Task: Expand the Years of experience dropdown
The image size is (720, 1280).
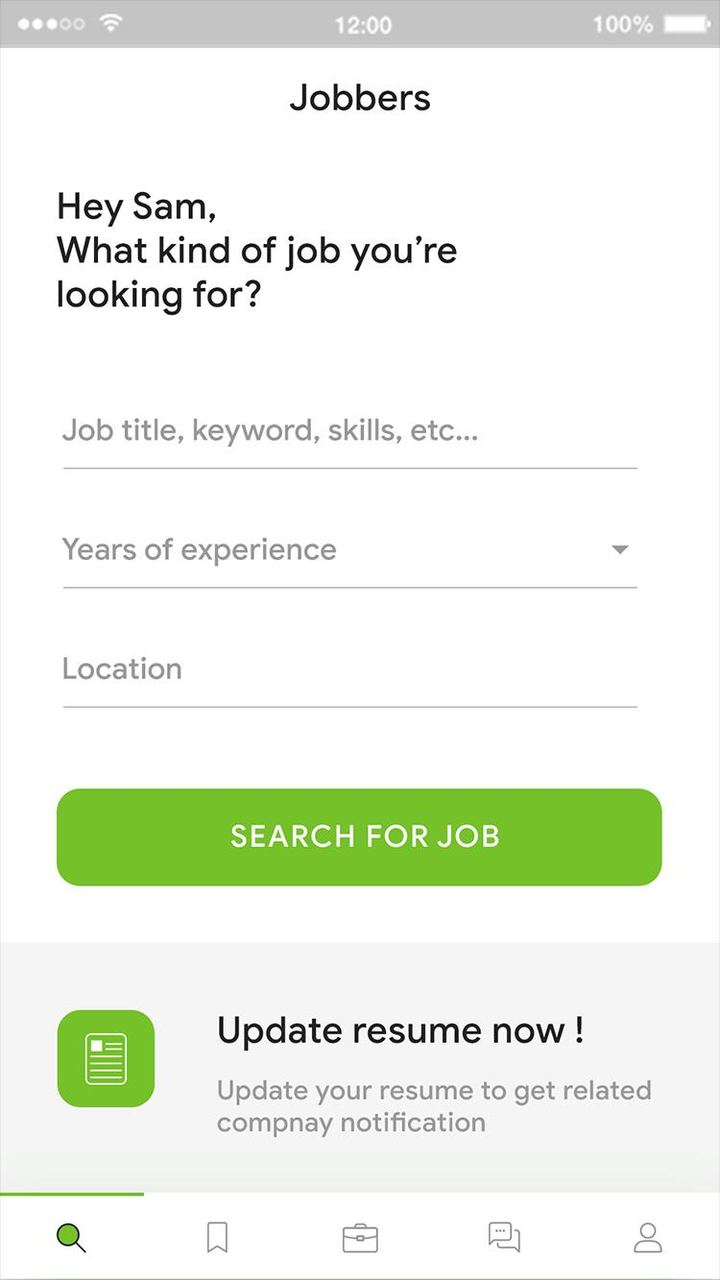Action: point(349,550)
